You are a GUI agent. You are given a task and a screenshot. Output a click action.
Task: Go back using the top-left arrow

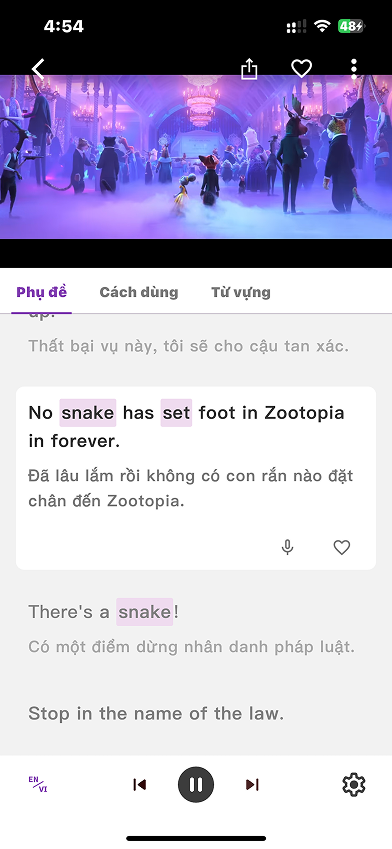pyautogui.click(x=38, y=69)
